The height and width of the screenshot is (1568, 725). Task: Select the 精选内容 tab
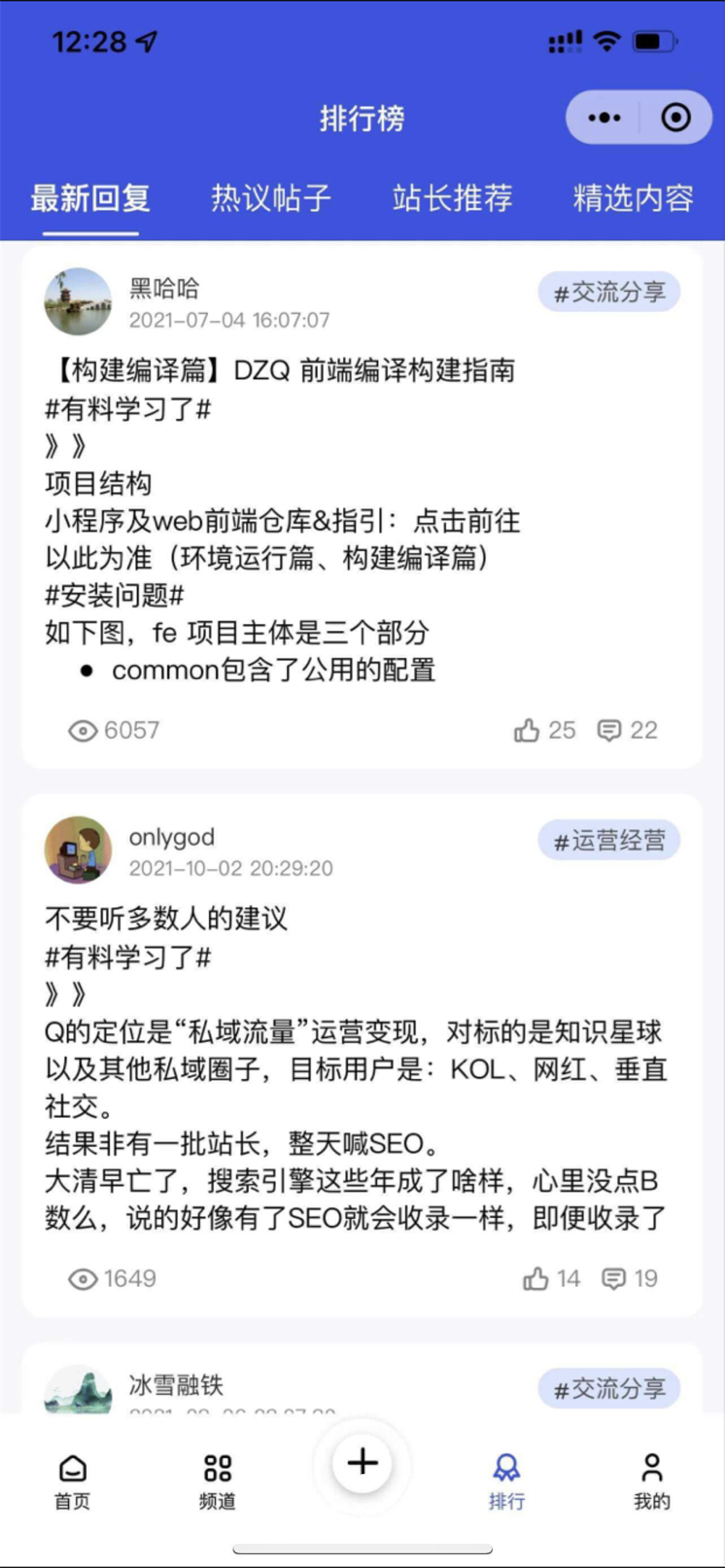(x=634, y=198)
